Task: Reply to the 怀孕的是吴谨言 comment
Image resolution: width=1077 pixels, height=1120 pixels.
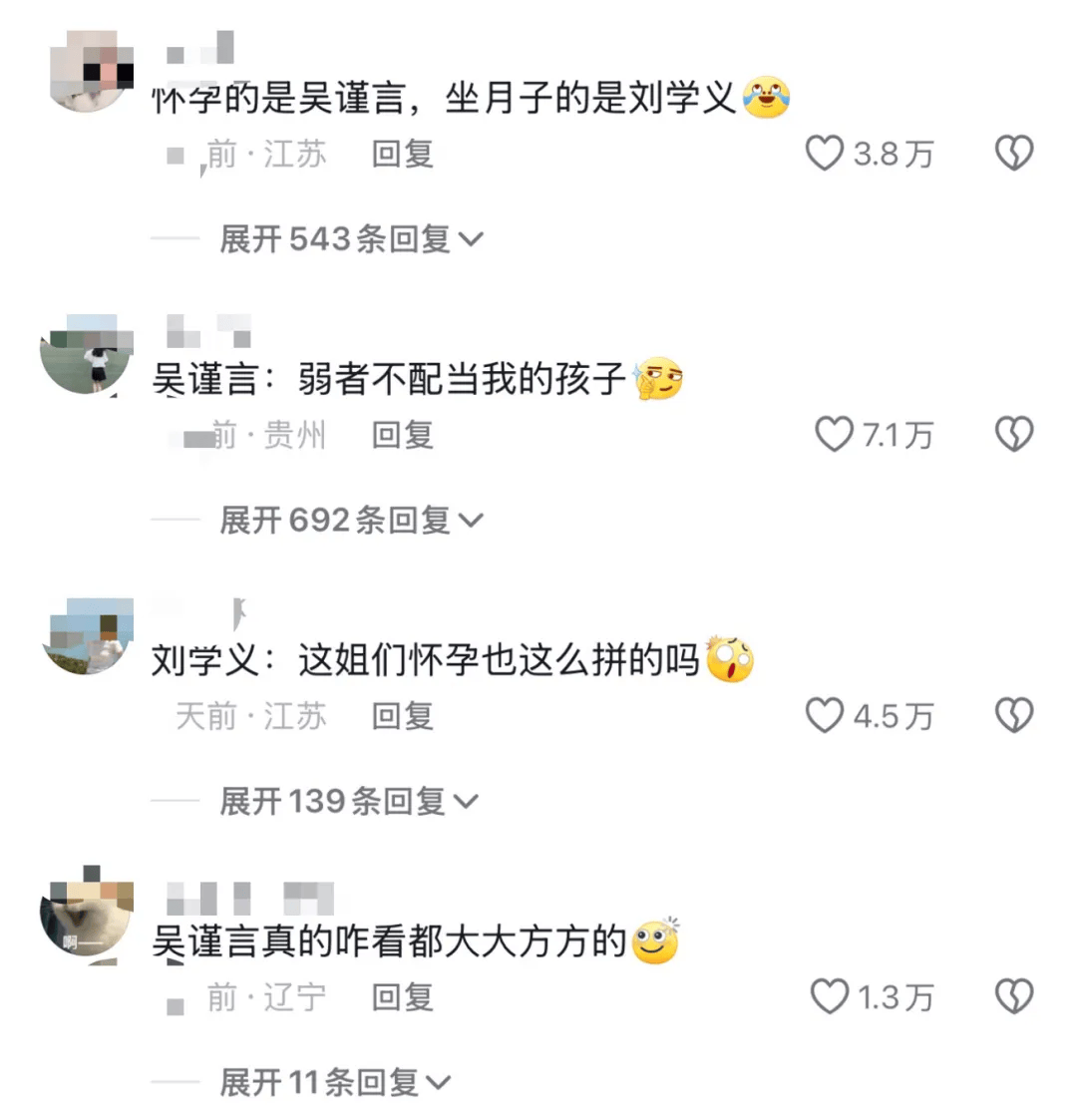Action: pyautogui.click(x=402, y=154)
